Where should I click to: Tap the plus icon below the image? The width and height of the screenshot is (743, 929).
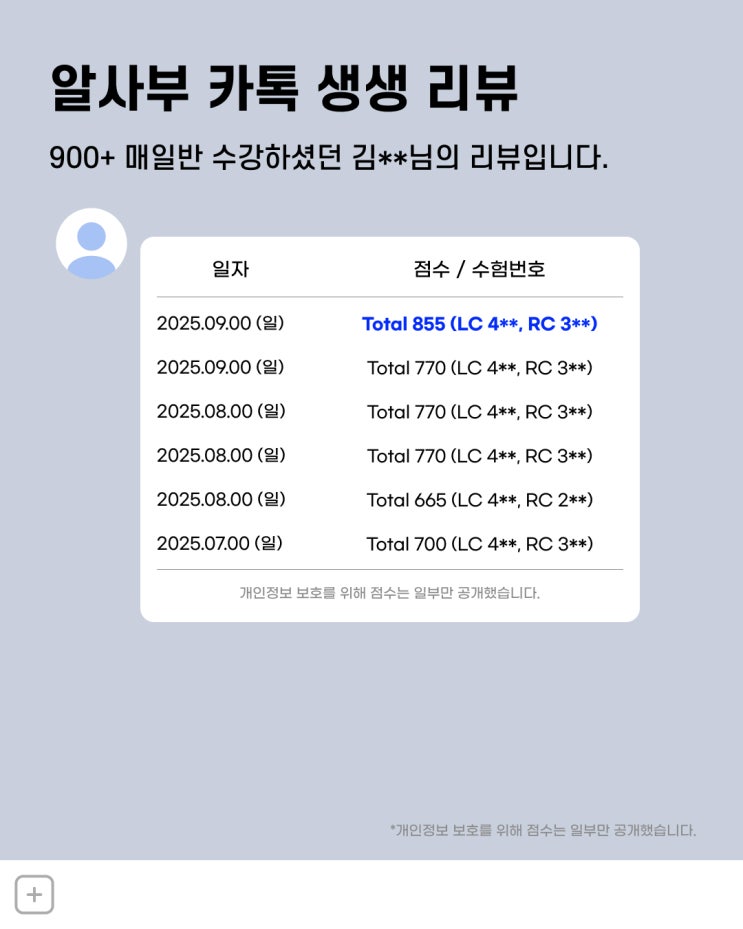click(34, 894)
